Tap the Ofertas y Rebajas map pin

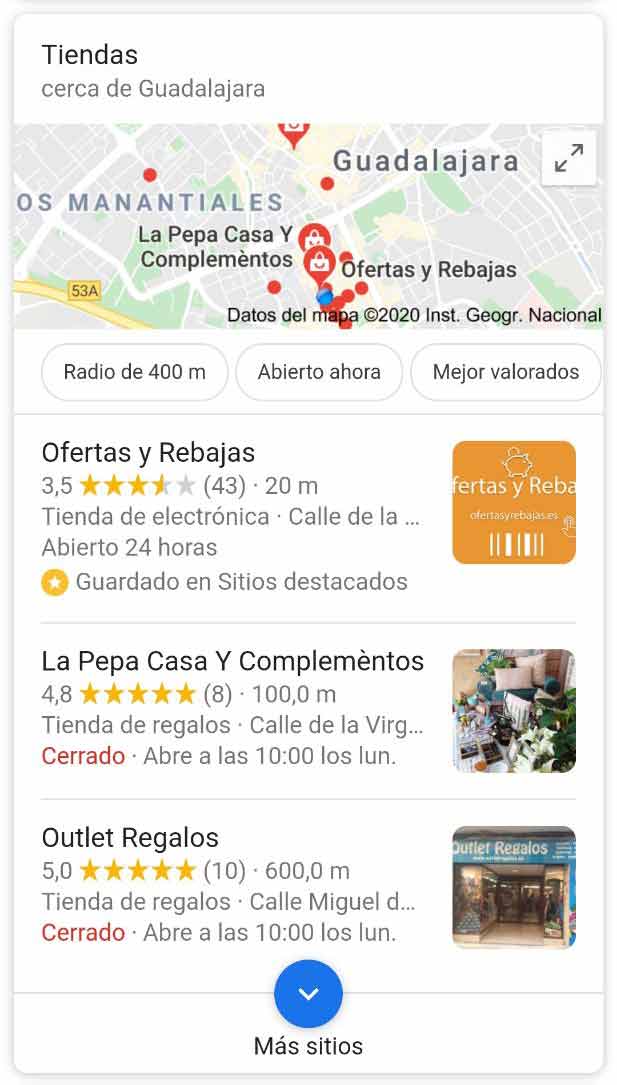320,263
